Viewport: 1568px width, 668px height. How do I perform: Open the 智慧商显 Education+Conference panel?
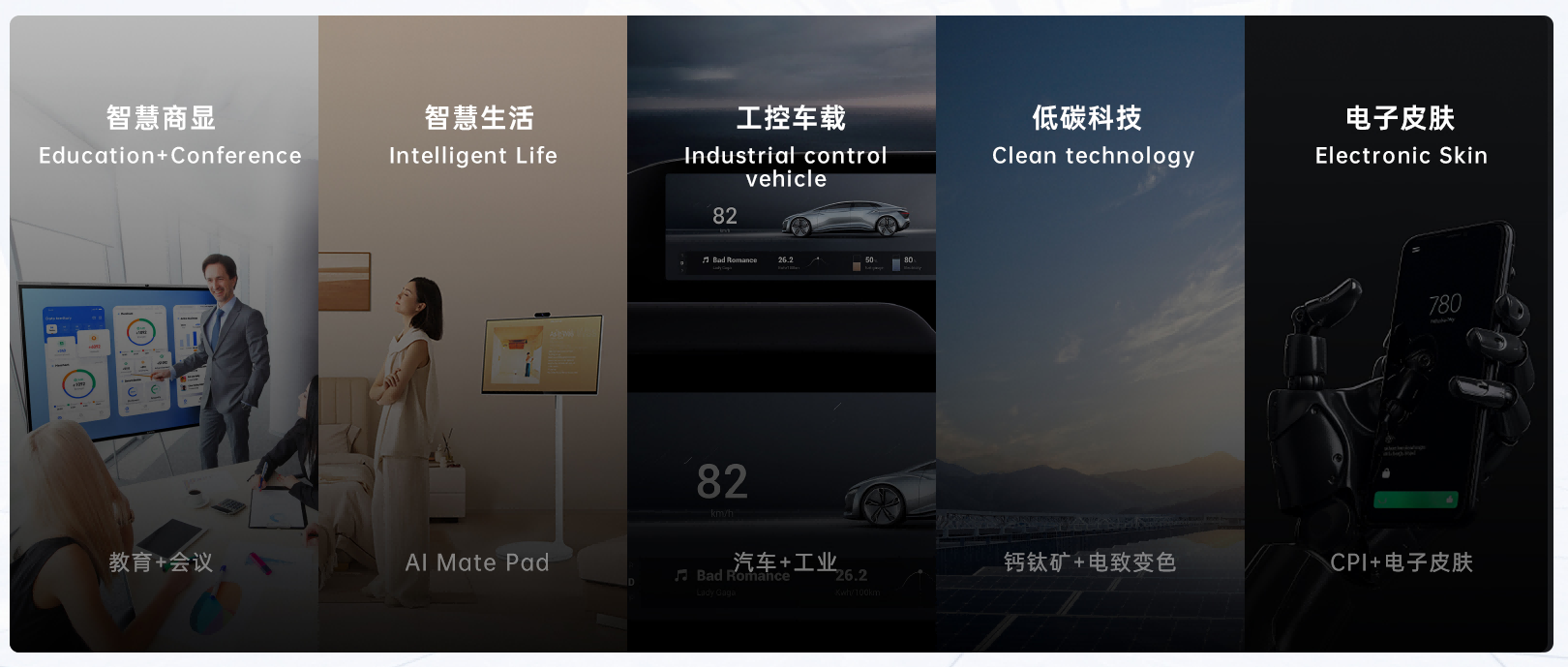(x=164, y=333)
